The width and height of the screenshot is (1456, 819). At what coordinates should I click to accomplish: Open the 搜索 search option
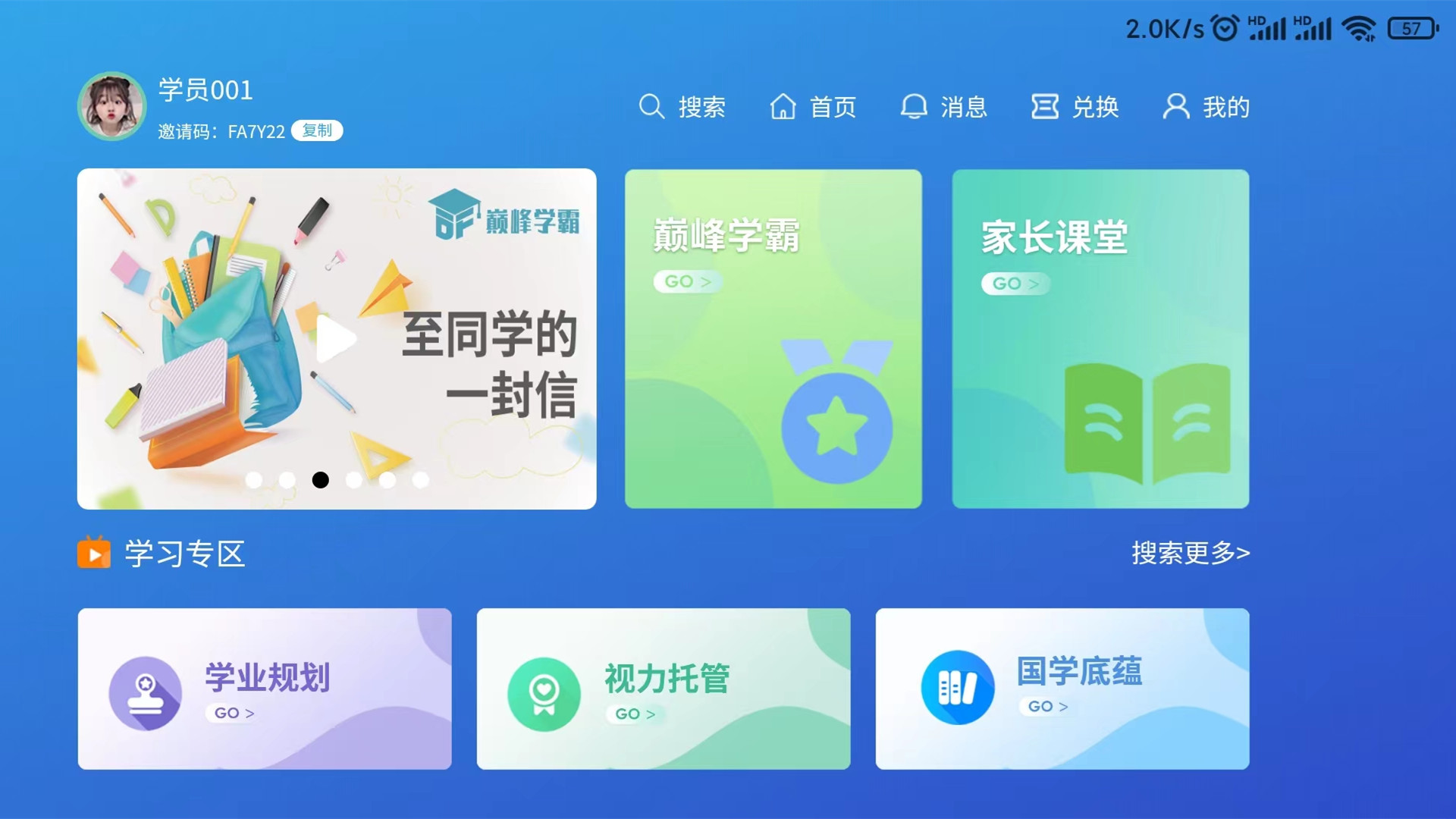[x=682, y=107]
